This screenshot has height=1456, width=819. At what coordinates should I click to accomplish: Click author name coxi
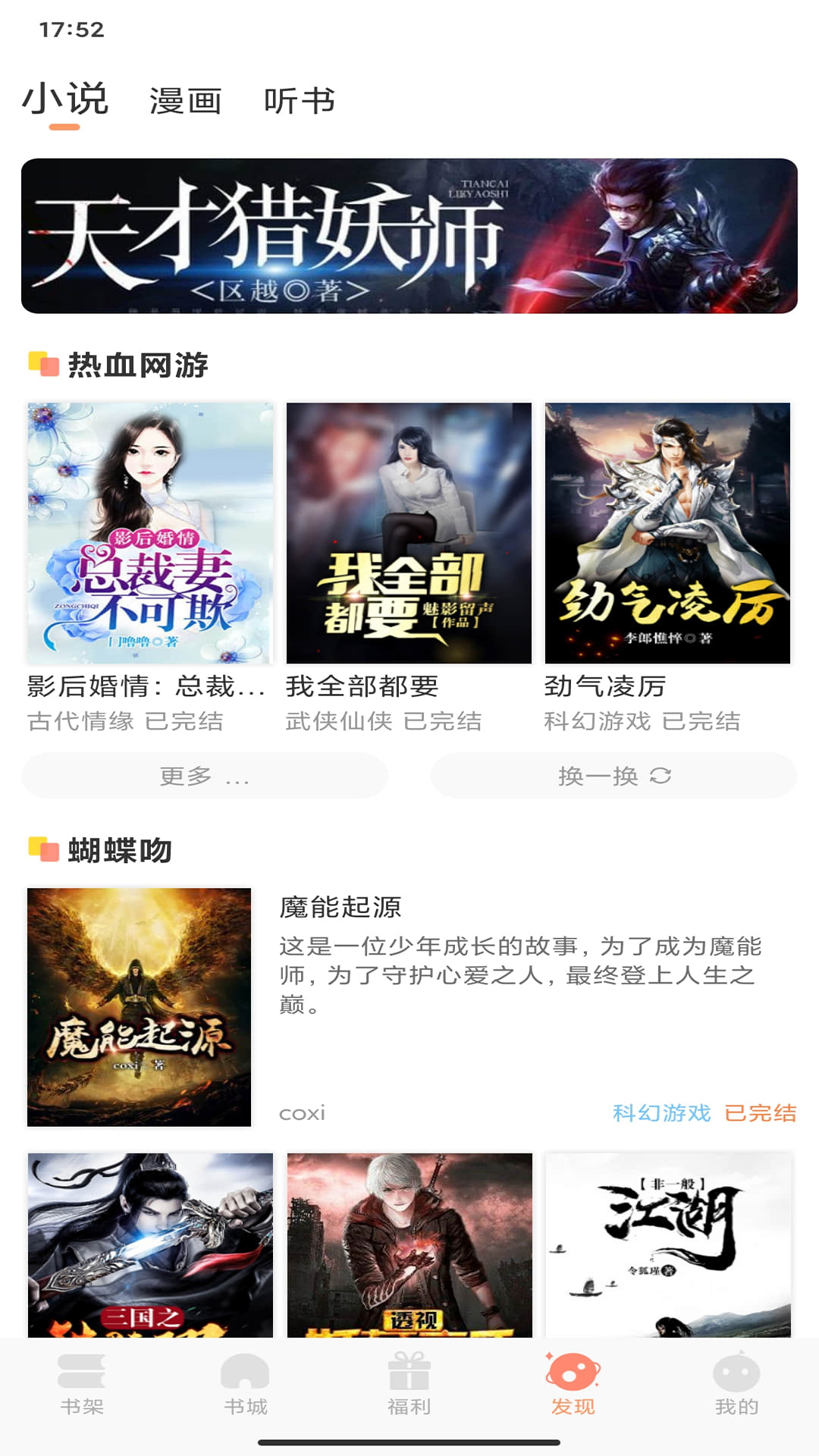302,1112
